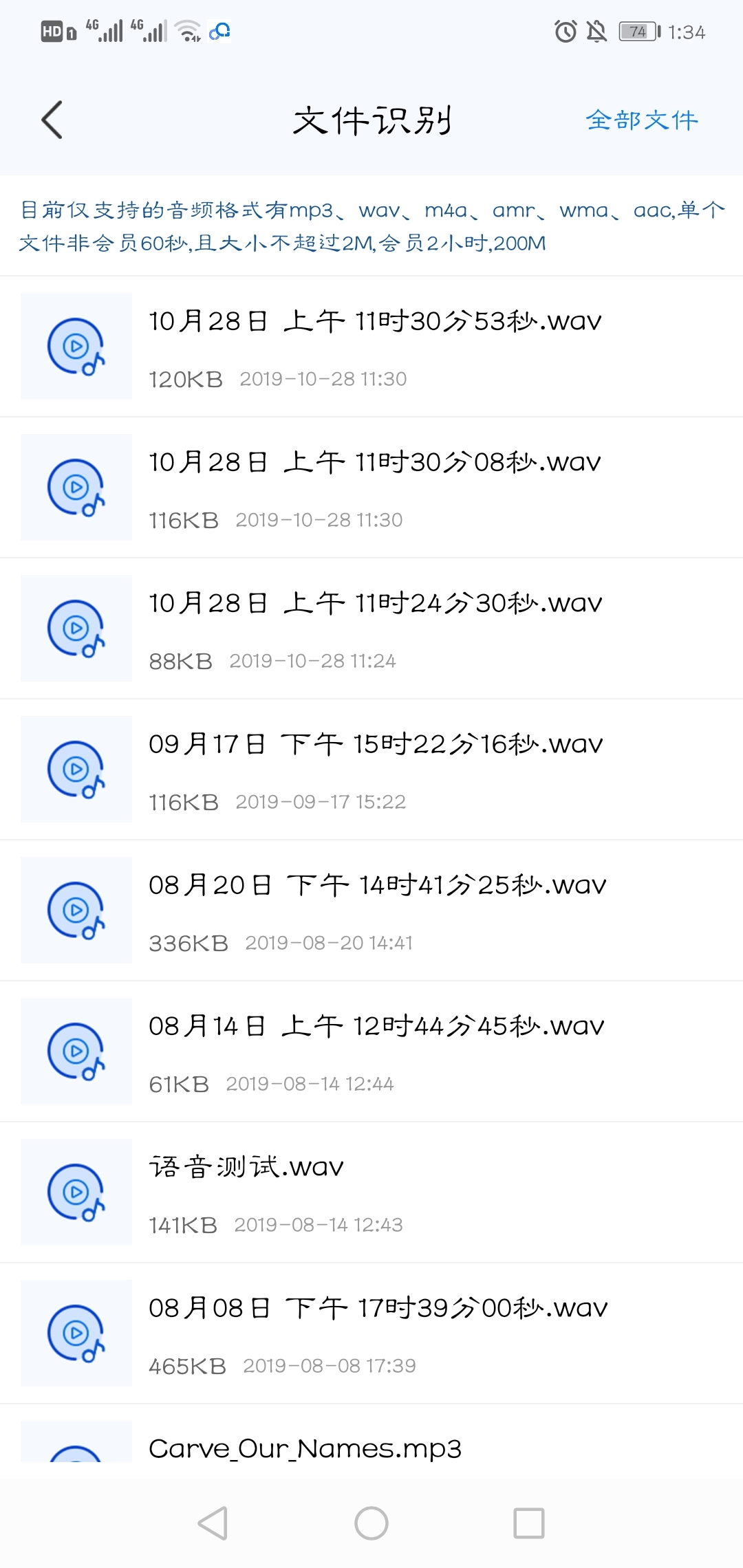
Task: Go back from 文件识别 screen
Action: (x=52, y=120)
